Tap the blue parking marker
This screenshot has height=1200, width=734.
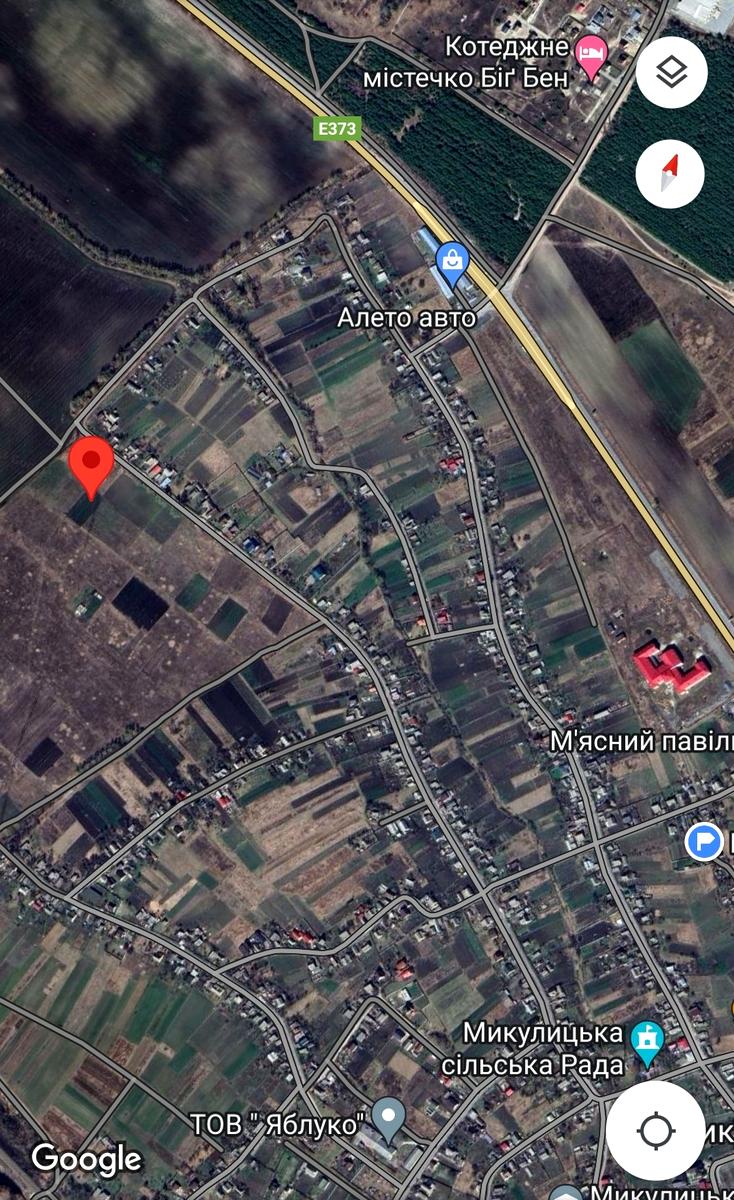tap(705, 841)
